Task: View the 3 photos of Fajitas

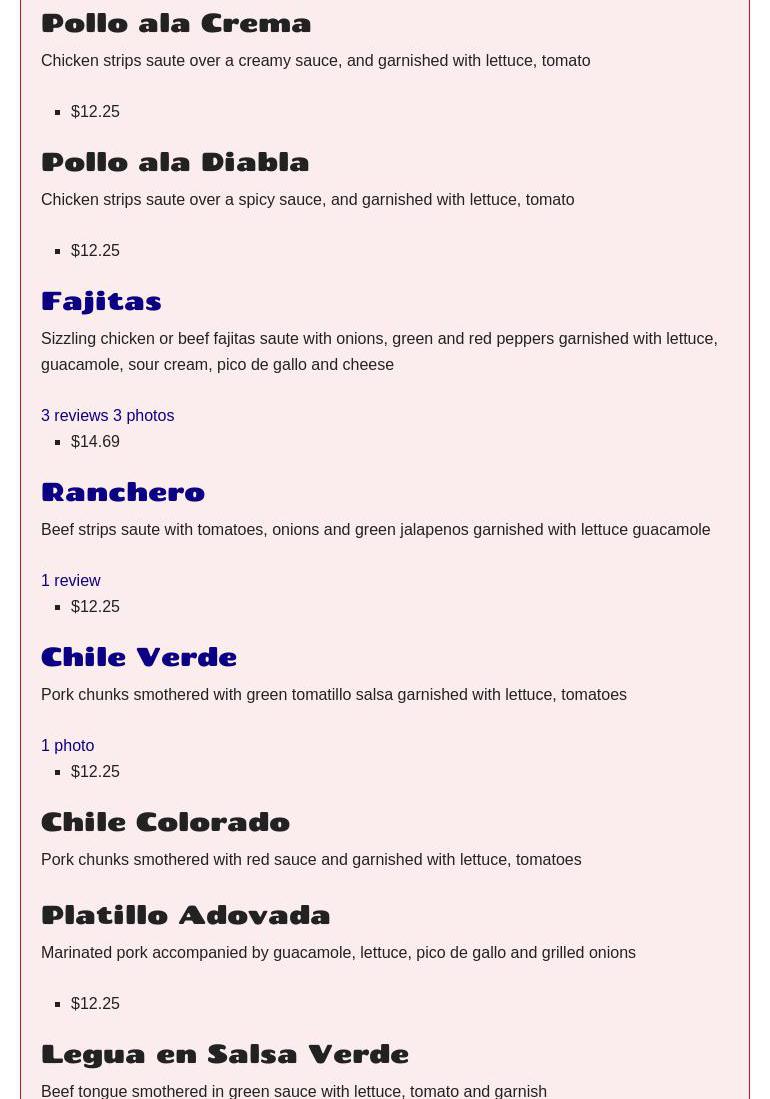Action: [143, 415]
